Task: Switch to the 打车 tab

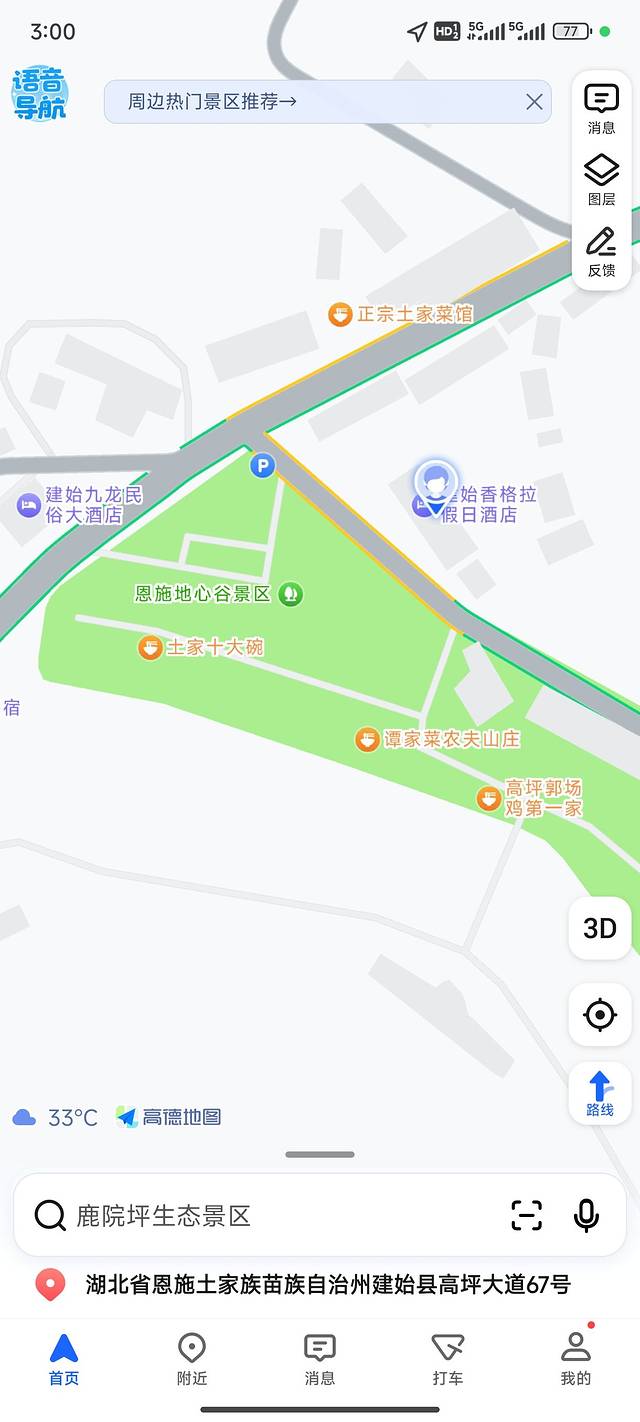Action: (x=447, y=1359)
